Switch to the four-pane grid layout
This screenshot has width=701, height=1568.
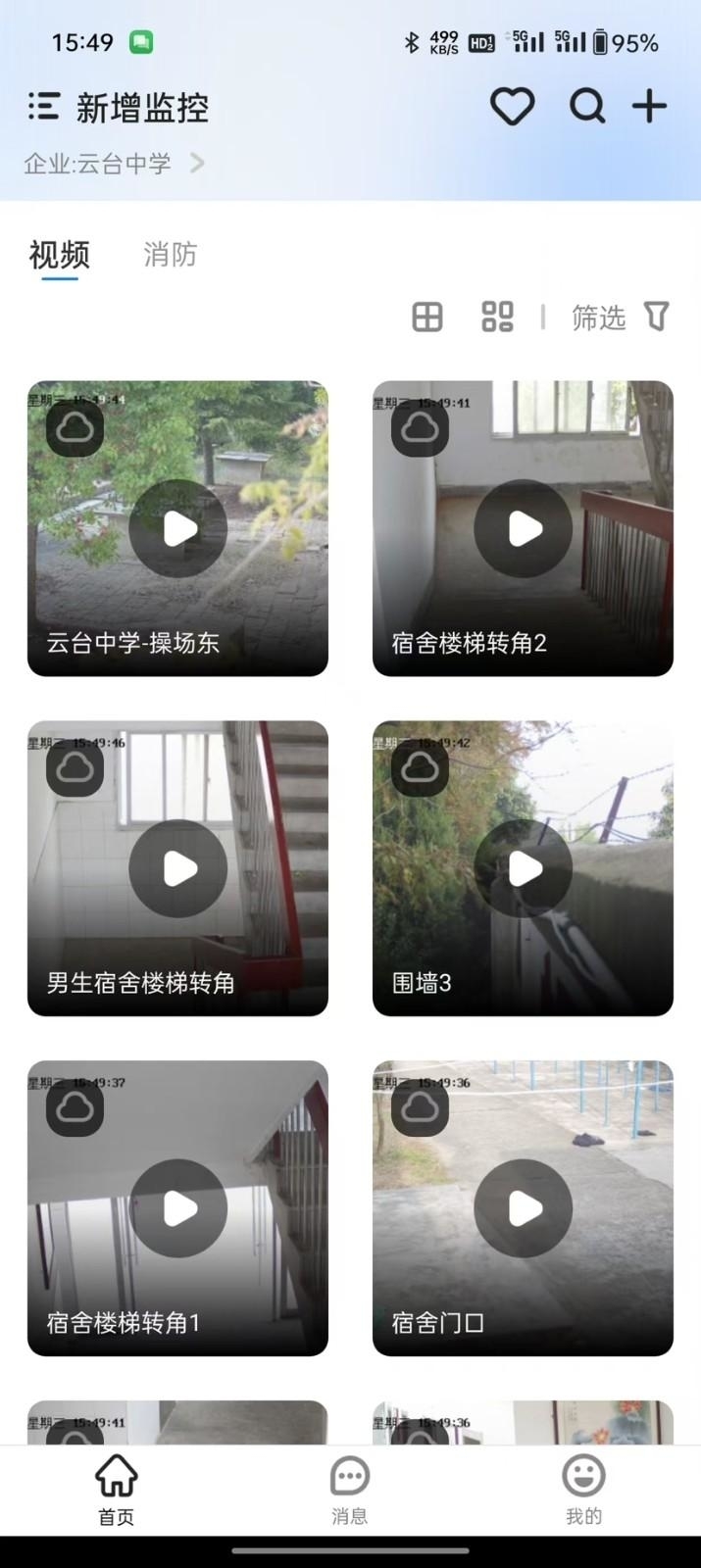[427, 317]
